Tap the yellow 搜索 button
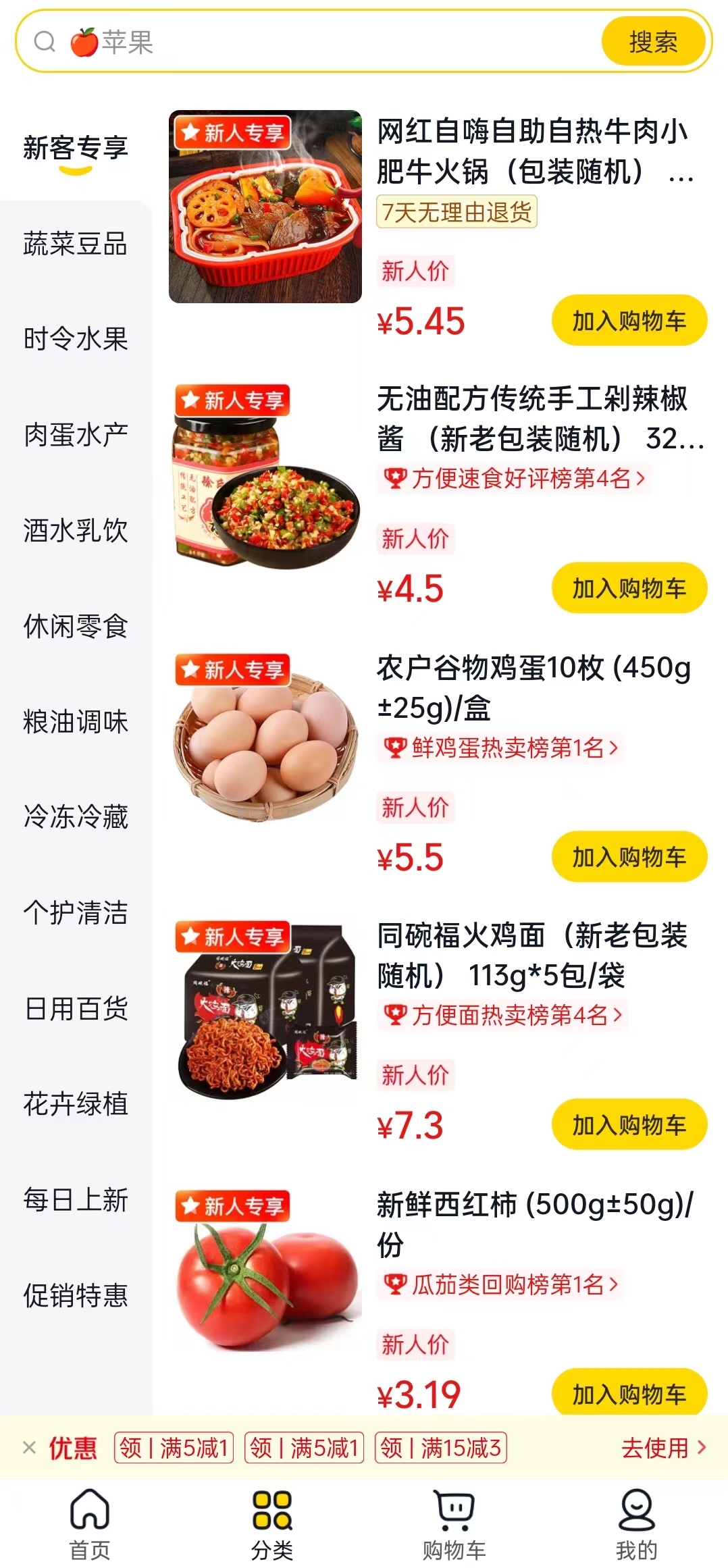 (653, 42)
